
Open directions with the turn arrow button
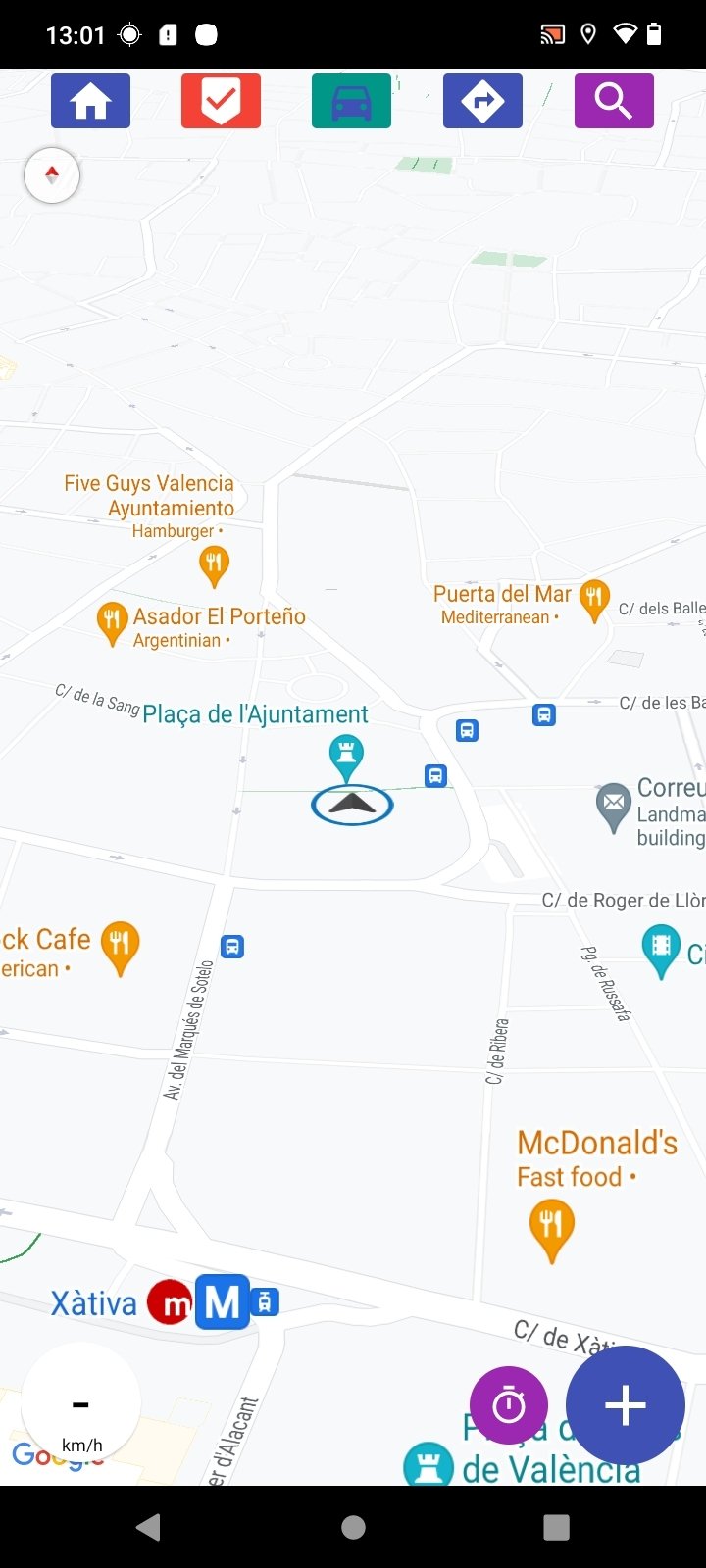pyautogui.click(x=482, y=101)
